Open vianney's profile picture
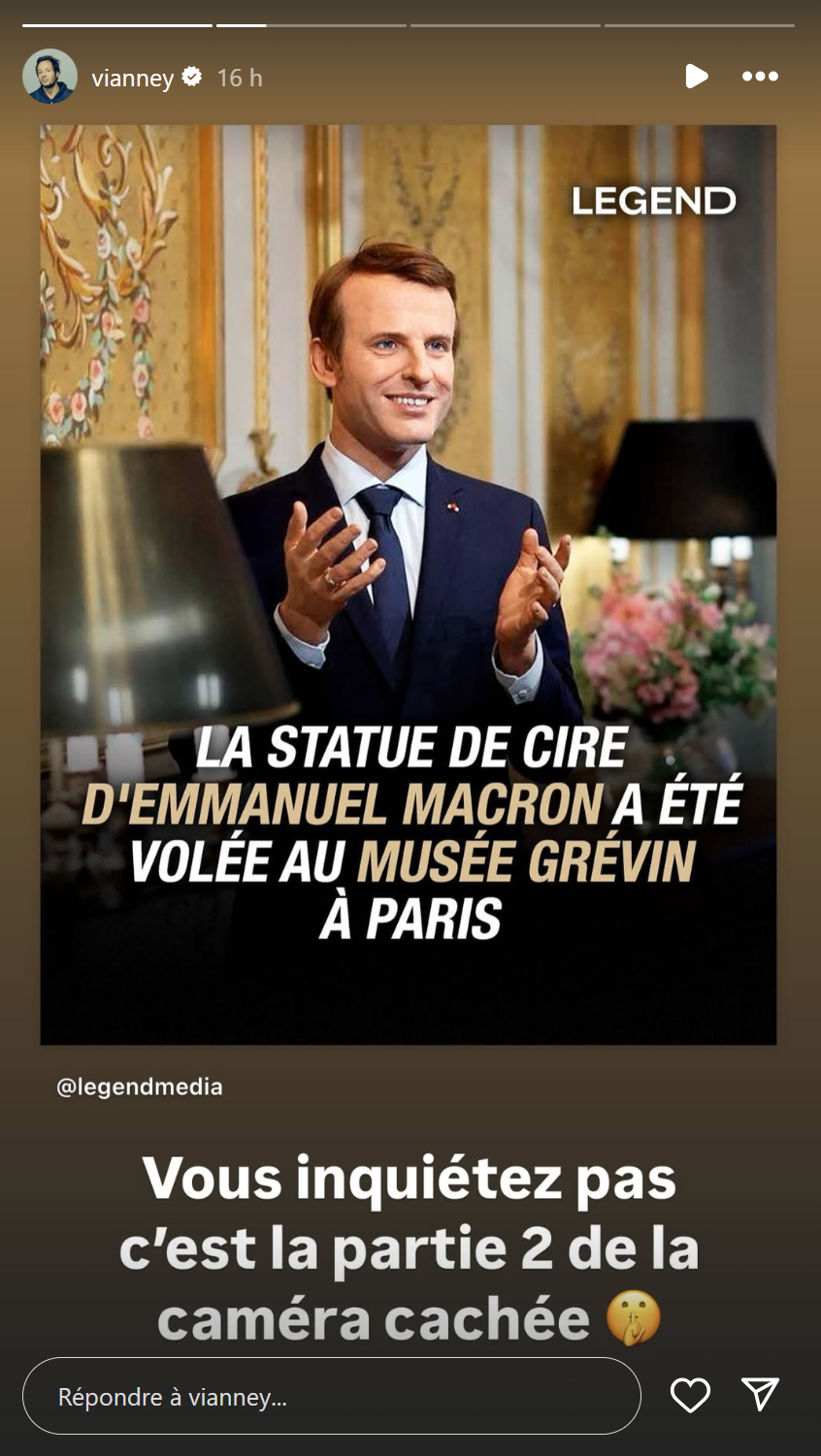 click(x=49, y=77)
